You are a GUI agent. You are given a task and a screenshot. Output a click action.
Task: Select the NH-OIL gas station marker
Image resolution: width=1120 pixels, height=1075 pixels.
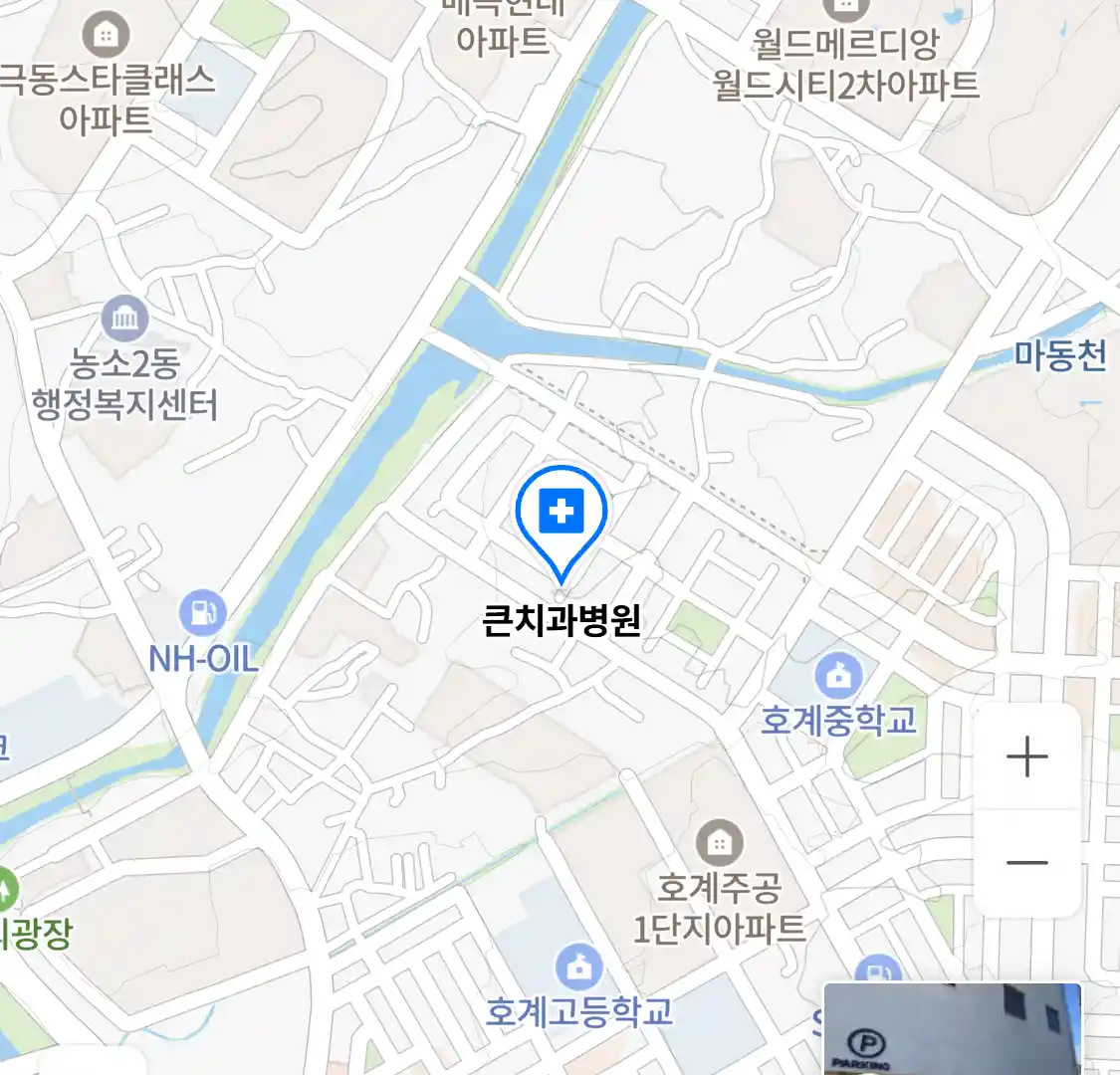pyautogui.click(x=203, y=614)
